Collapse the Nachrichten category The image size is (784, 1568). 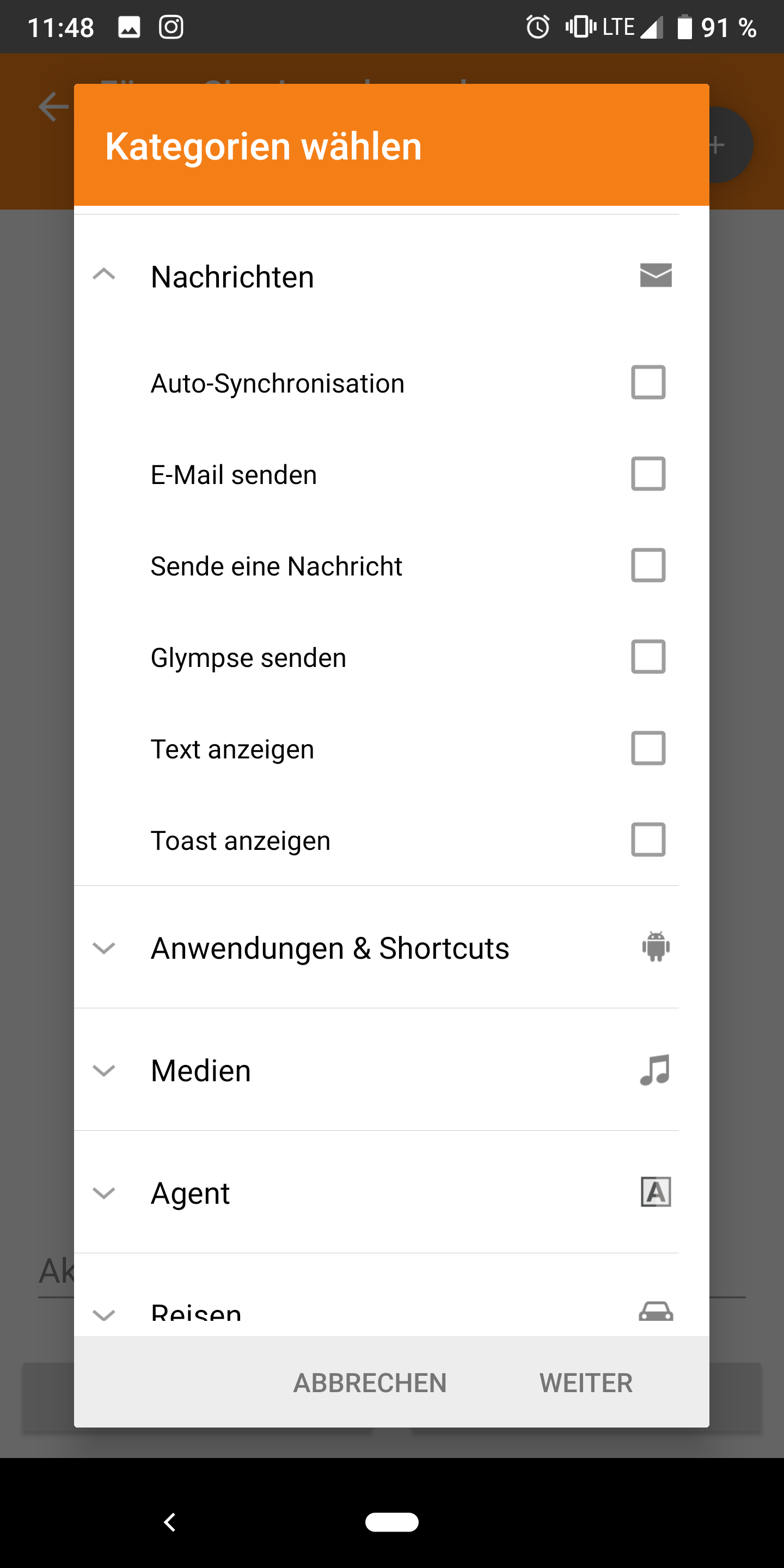pos(104,274)
